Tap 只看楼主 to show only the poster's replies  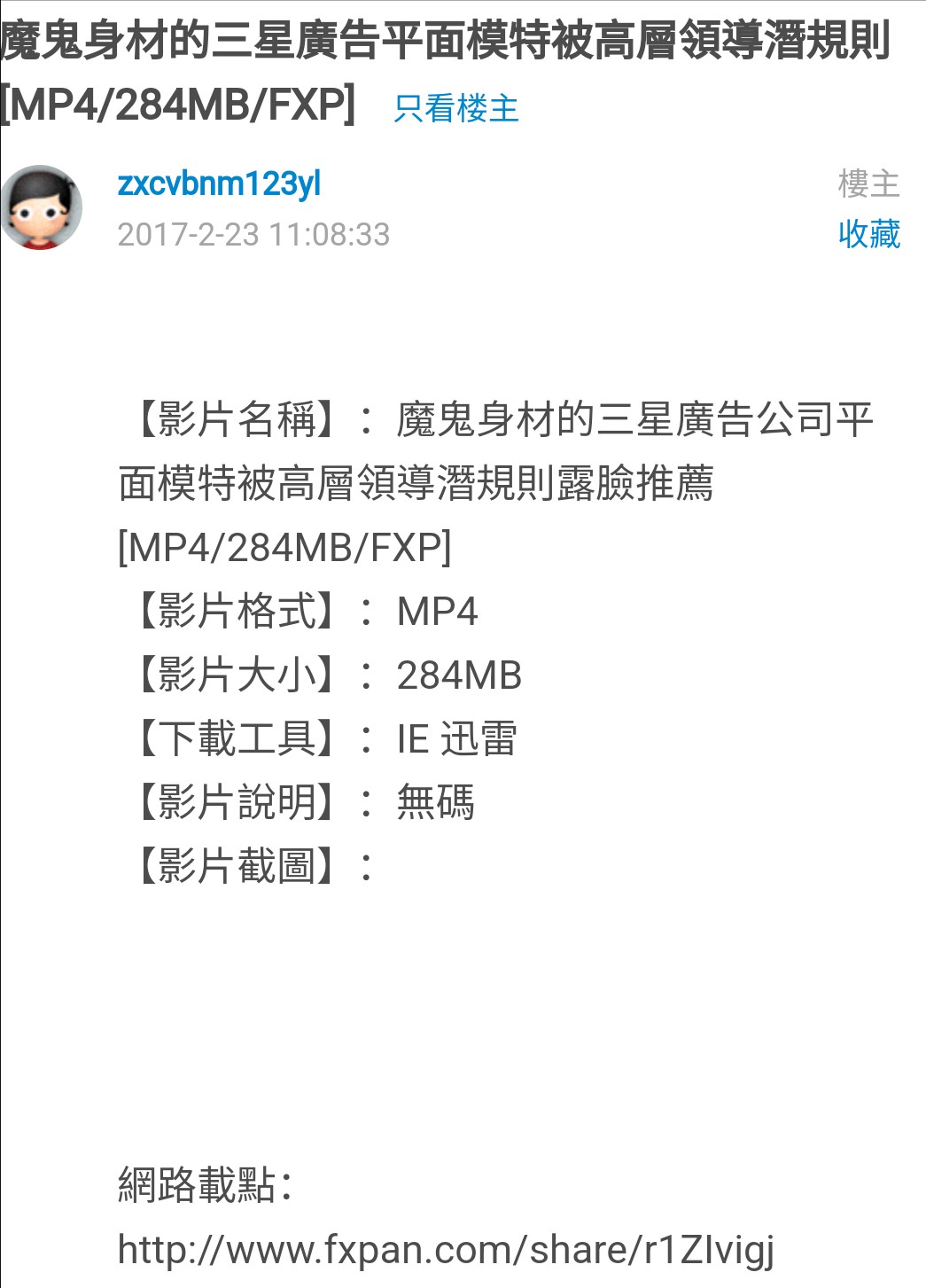pyautogui.click(x=455, y=109)
